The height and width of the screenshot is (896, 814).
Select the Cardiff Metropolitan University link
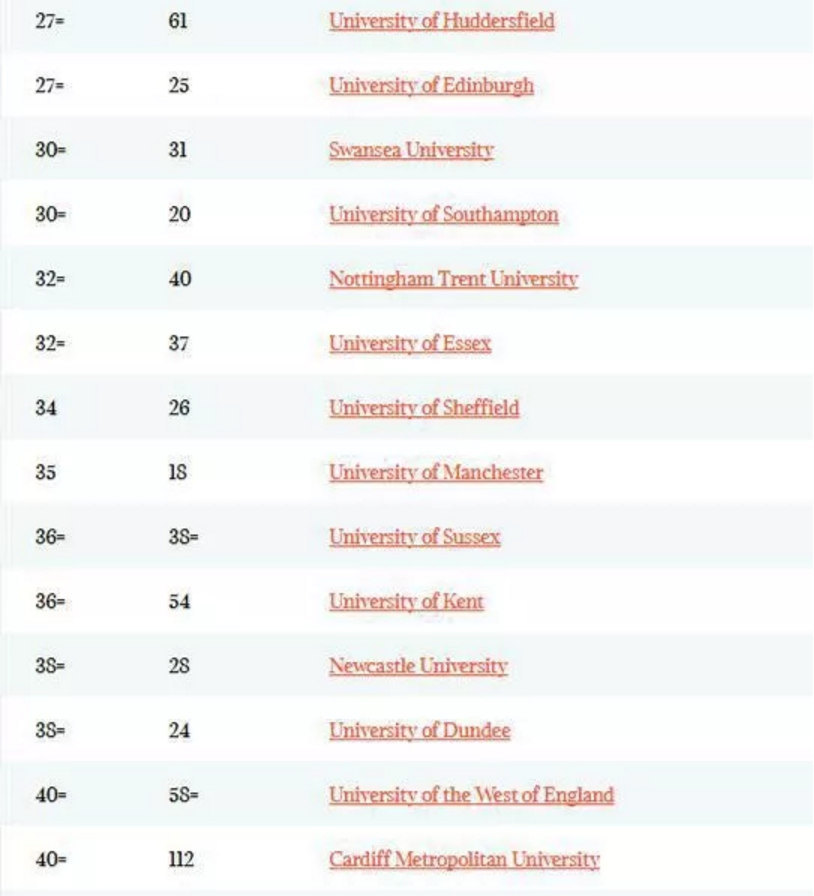pos(464,859)
